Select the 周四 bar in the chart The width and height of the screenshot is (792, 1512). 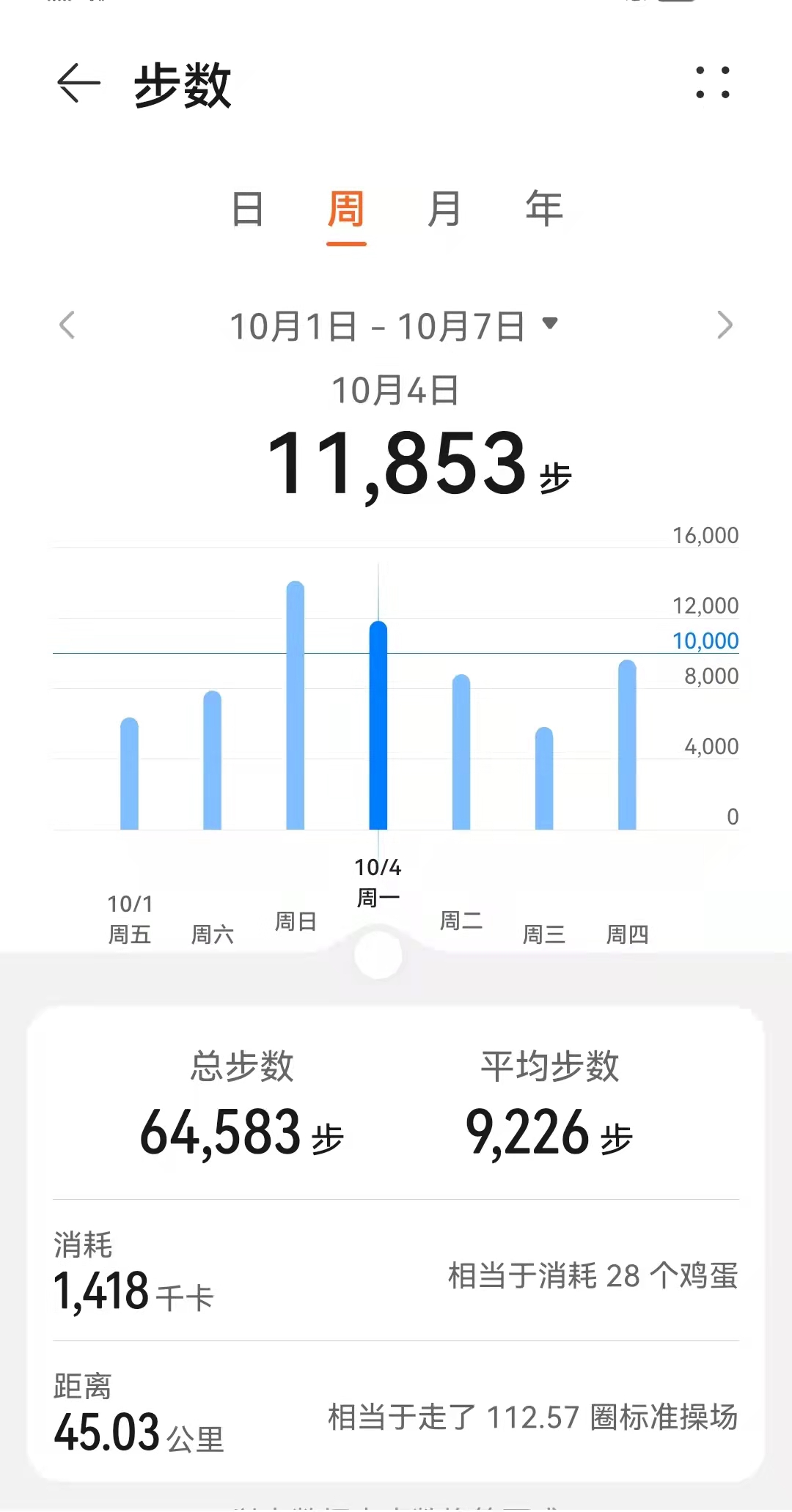pyautogui.click(x=627, y=745)
